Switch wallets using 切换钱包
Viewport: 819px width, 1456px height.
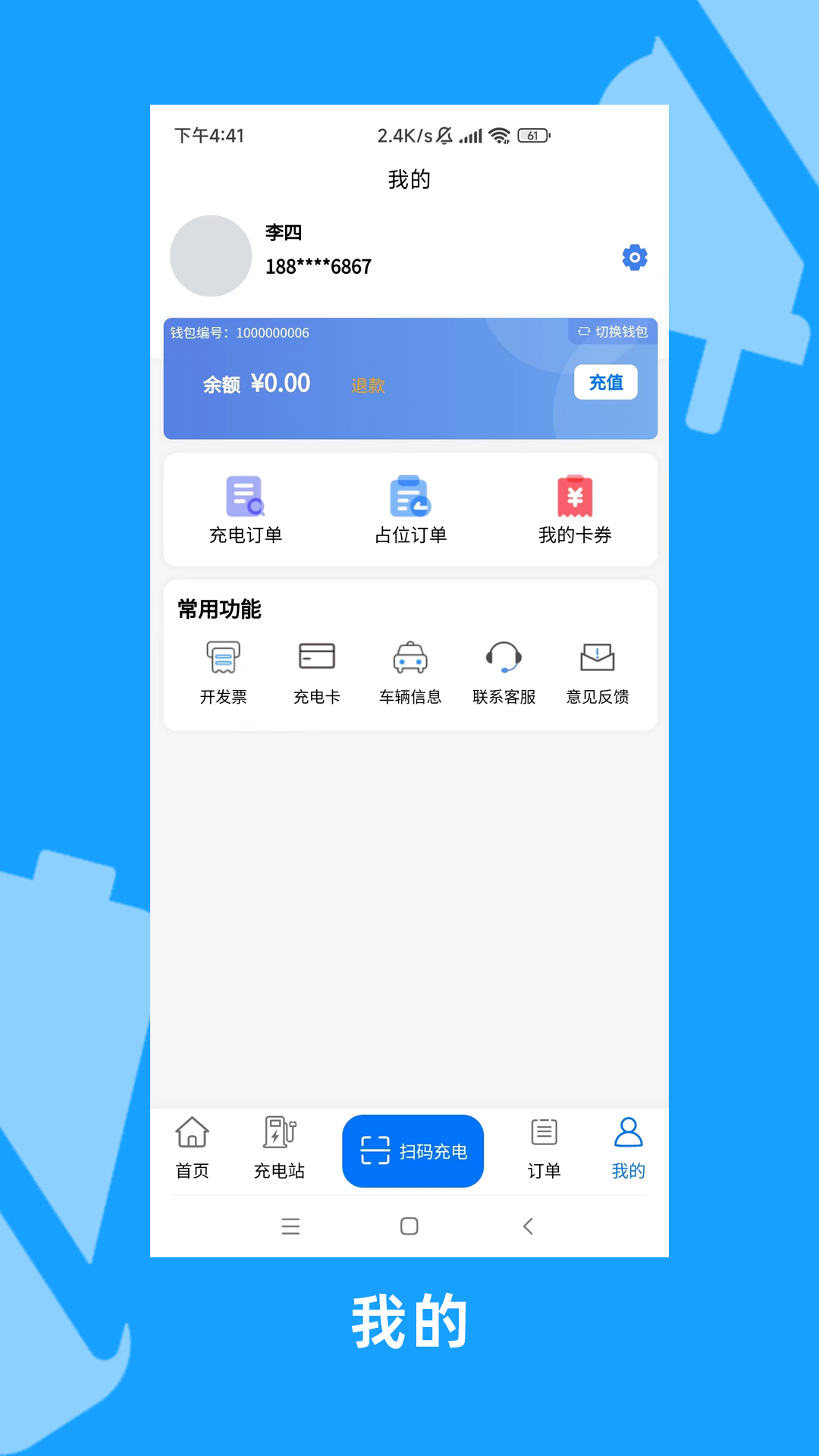[x=613, y=333]
